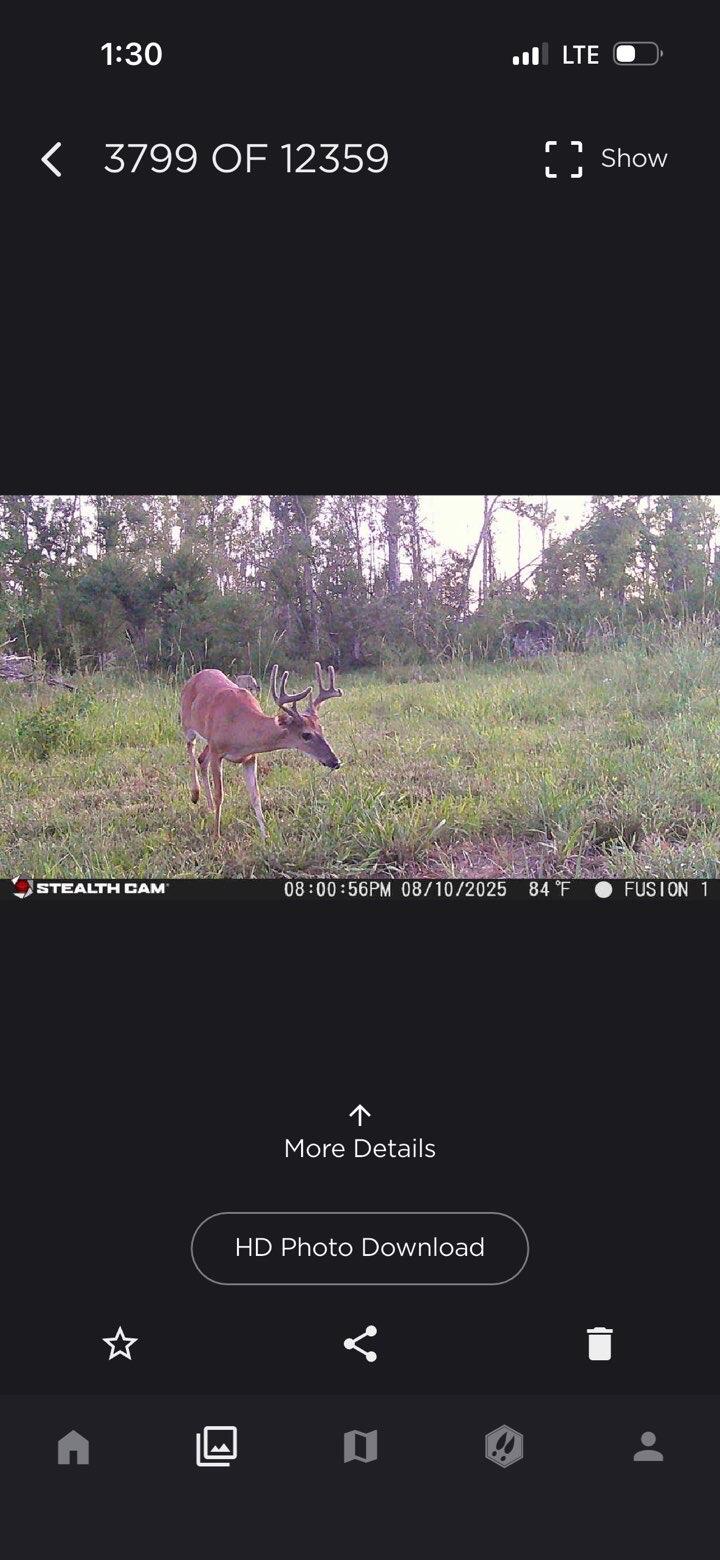Open the animal tracks hexagon tab
This screenshot has height=1560, width=720.
coord(504,1447)
